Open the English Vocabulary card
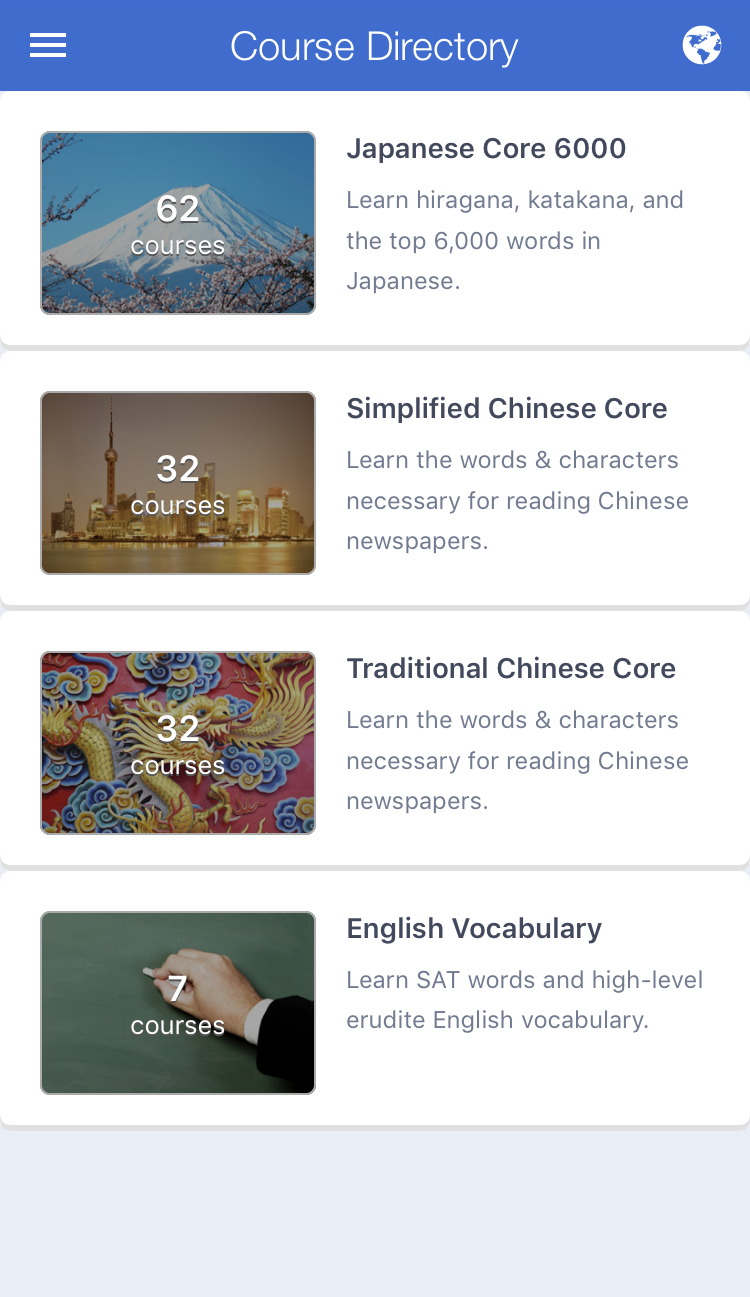The height and width of the screenshot is (1297, 750). tap(375, 998)
